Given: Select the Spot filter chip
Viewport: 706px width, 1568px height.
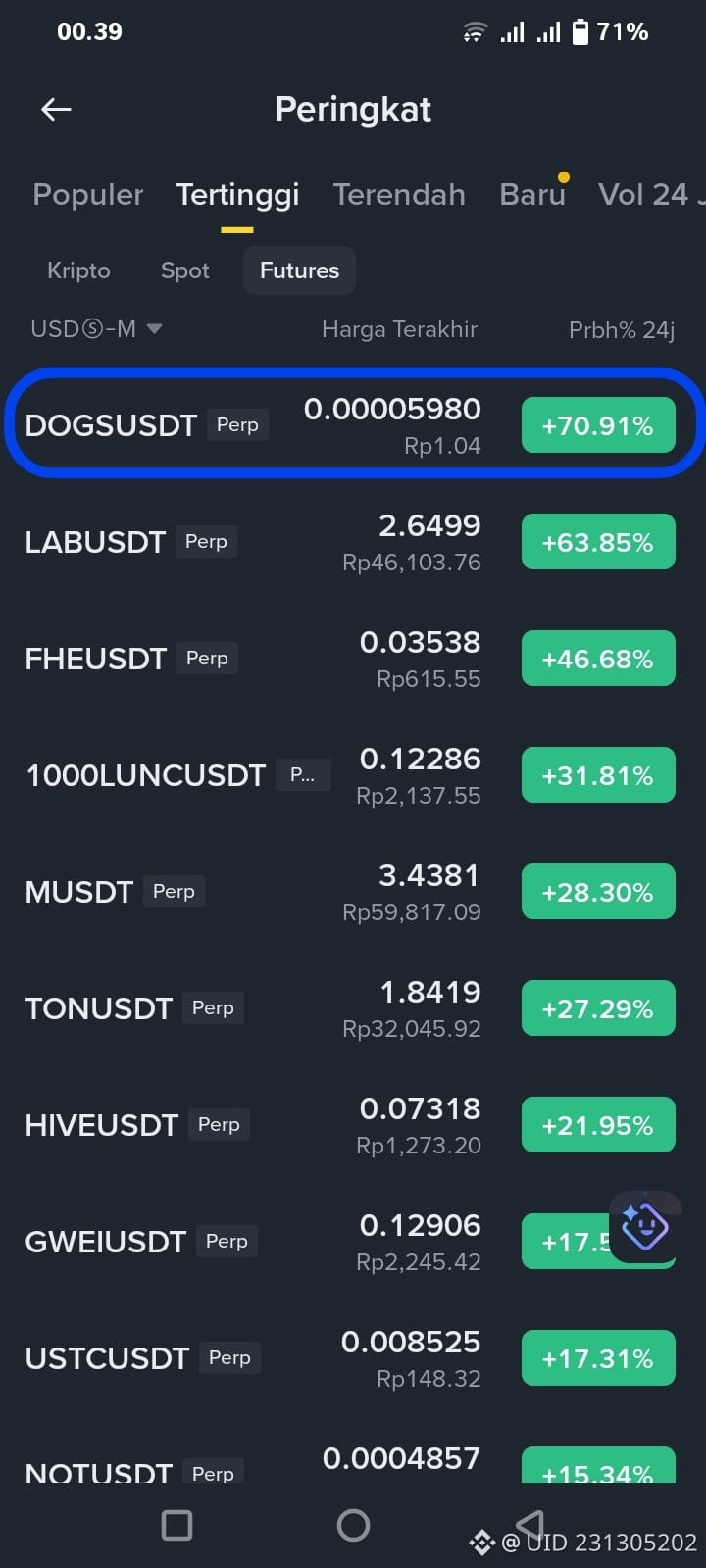Looking at the screenshot, I should 184,270.
